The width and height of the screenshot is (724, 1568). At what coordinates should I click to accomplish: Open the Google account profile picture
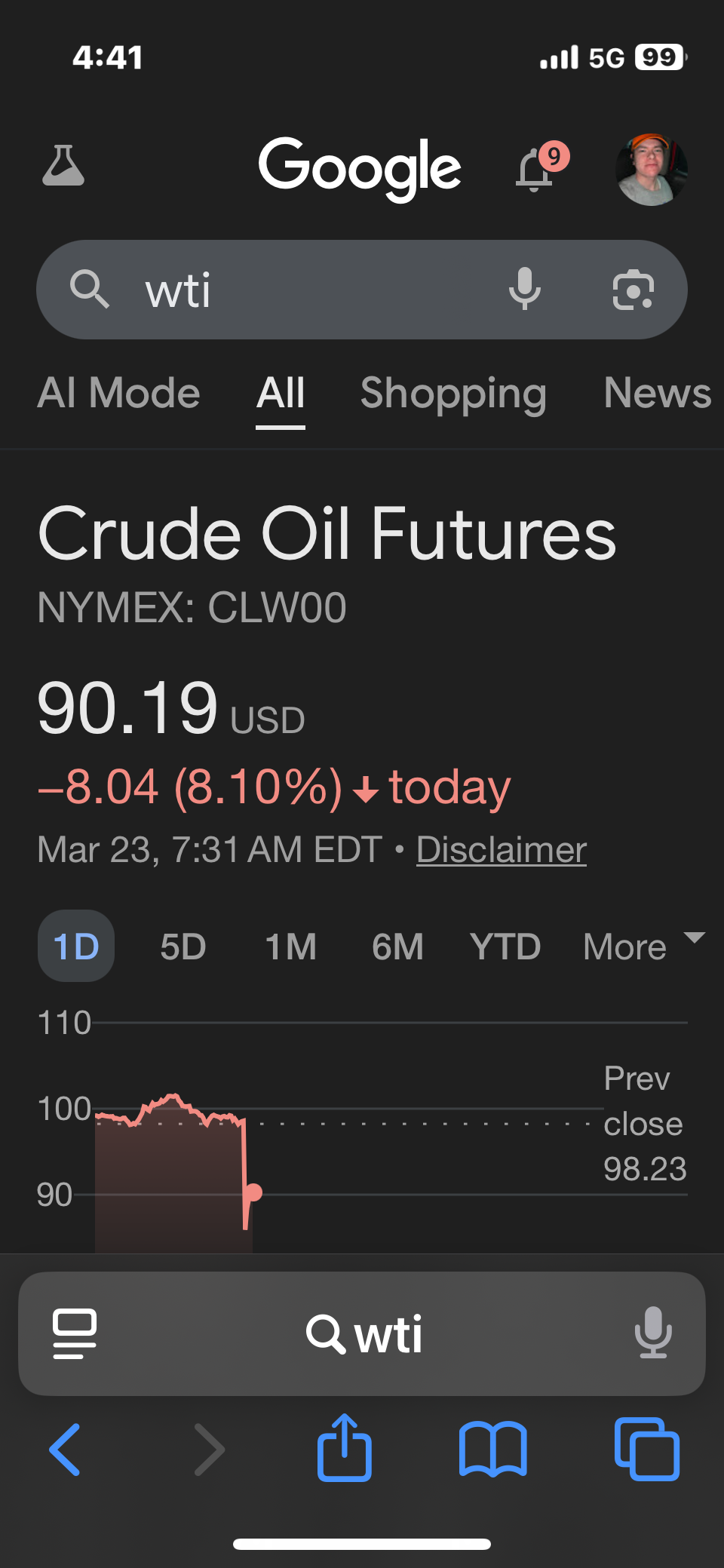(x=651, y=170)
